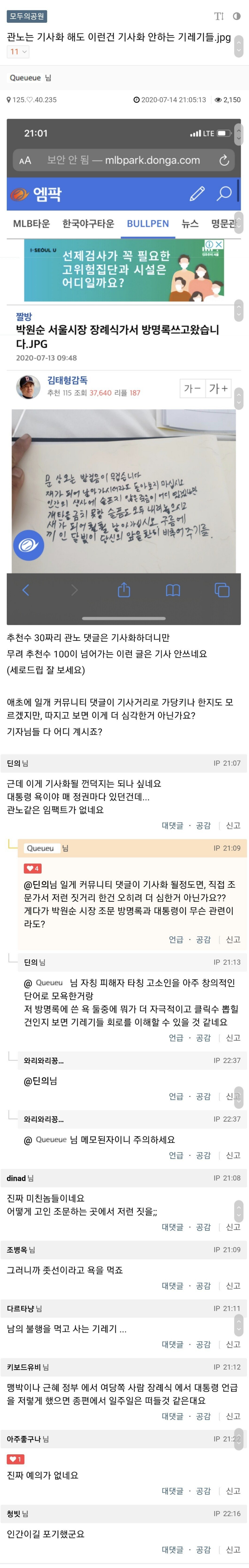Open the 모두의공원 board tag
Viewport: 249px width, 1568px height.
click(27, 16)
